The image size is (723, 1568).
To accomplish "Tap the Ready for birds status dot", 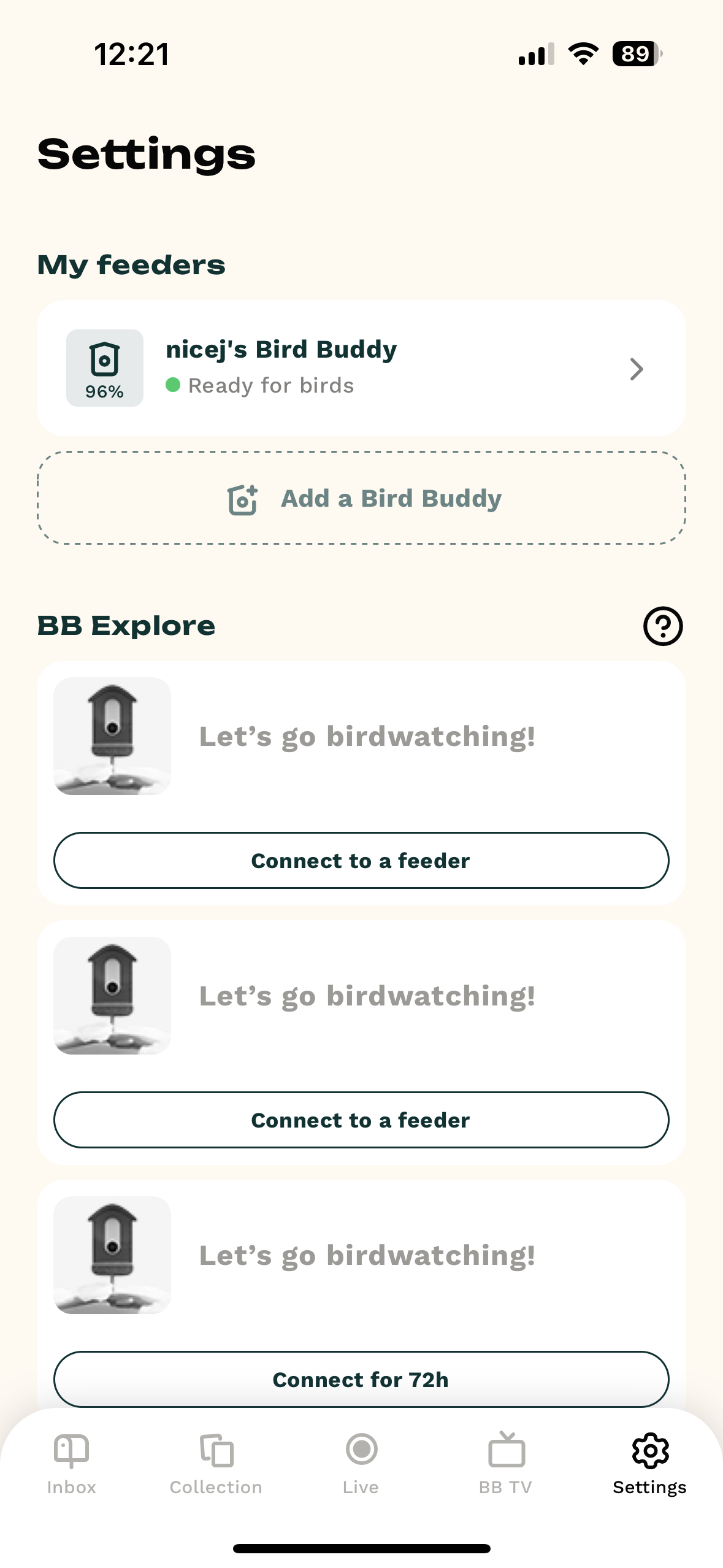I will tap(174, 385).
